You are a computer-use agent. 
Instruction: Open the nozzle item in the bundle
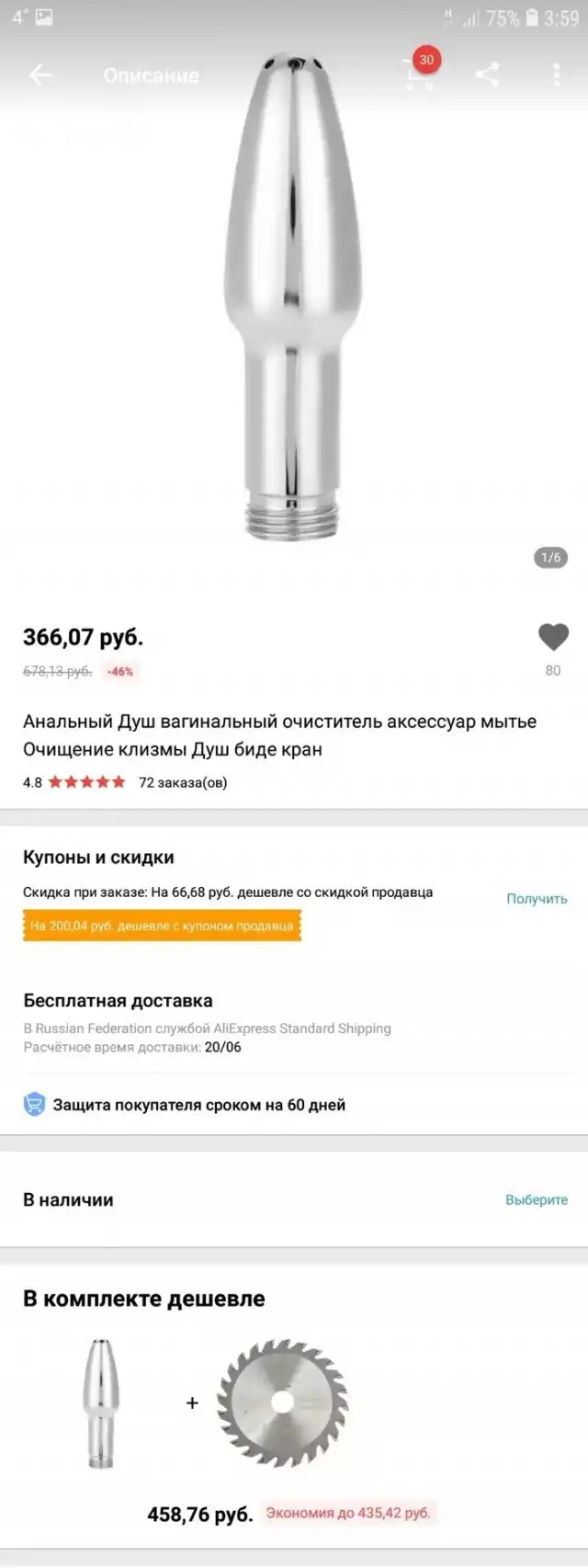pyautogui.click(x=101, y=1403)
